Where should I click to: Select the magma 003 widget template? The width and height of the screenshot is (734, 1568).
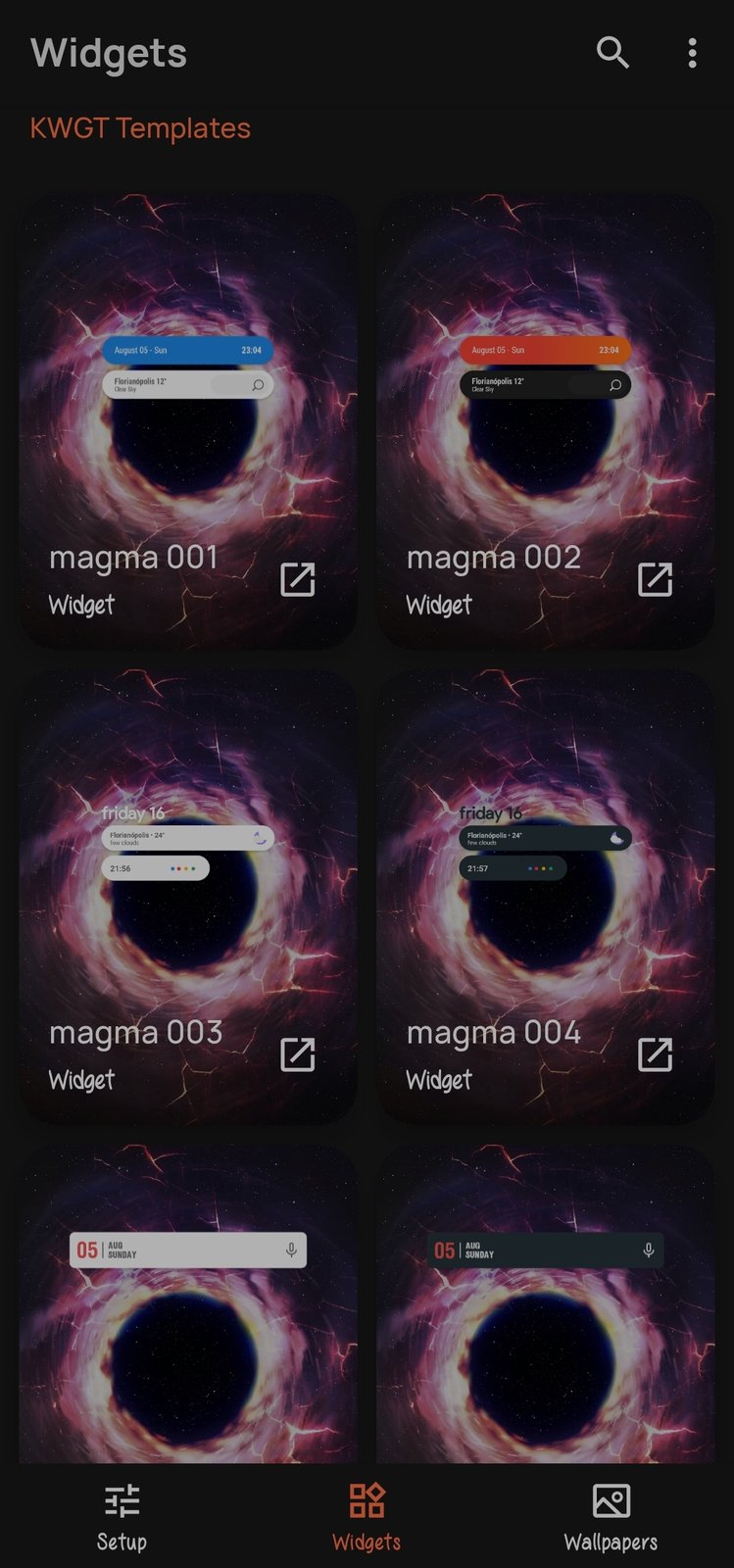(x=187, y=896)
